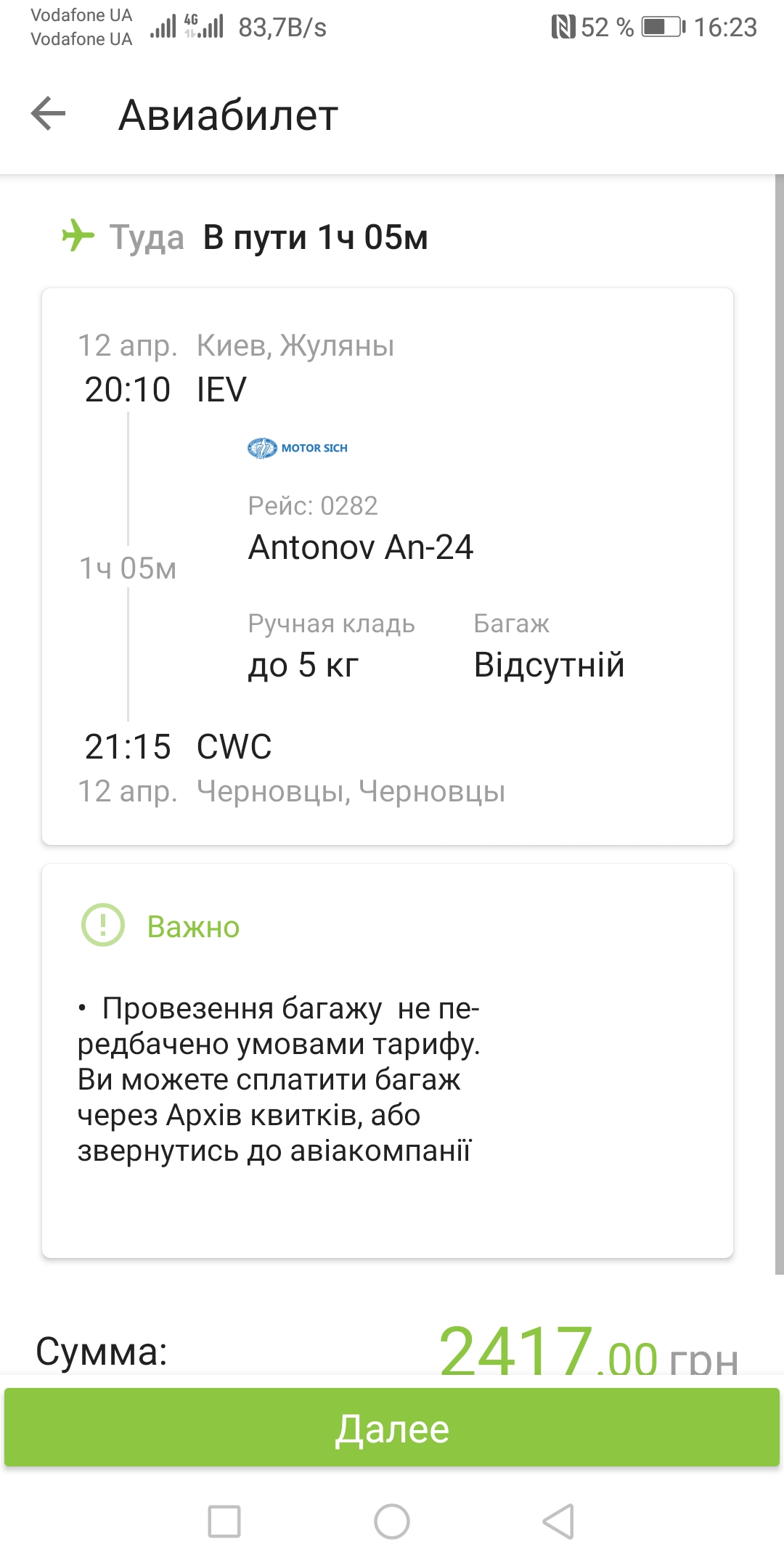784x1568 pixels.
Task: Tap the green Далее button
Action: [x=392, y=1427]
